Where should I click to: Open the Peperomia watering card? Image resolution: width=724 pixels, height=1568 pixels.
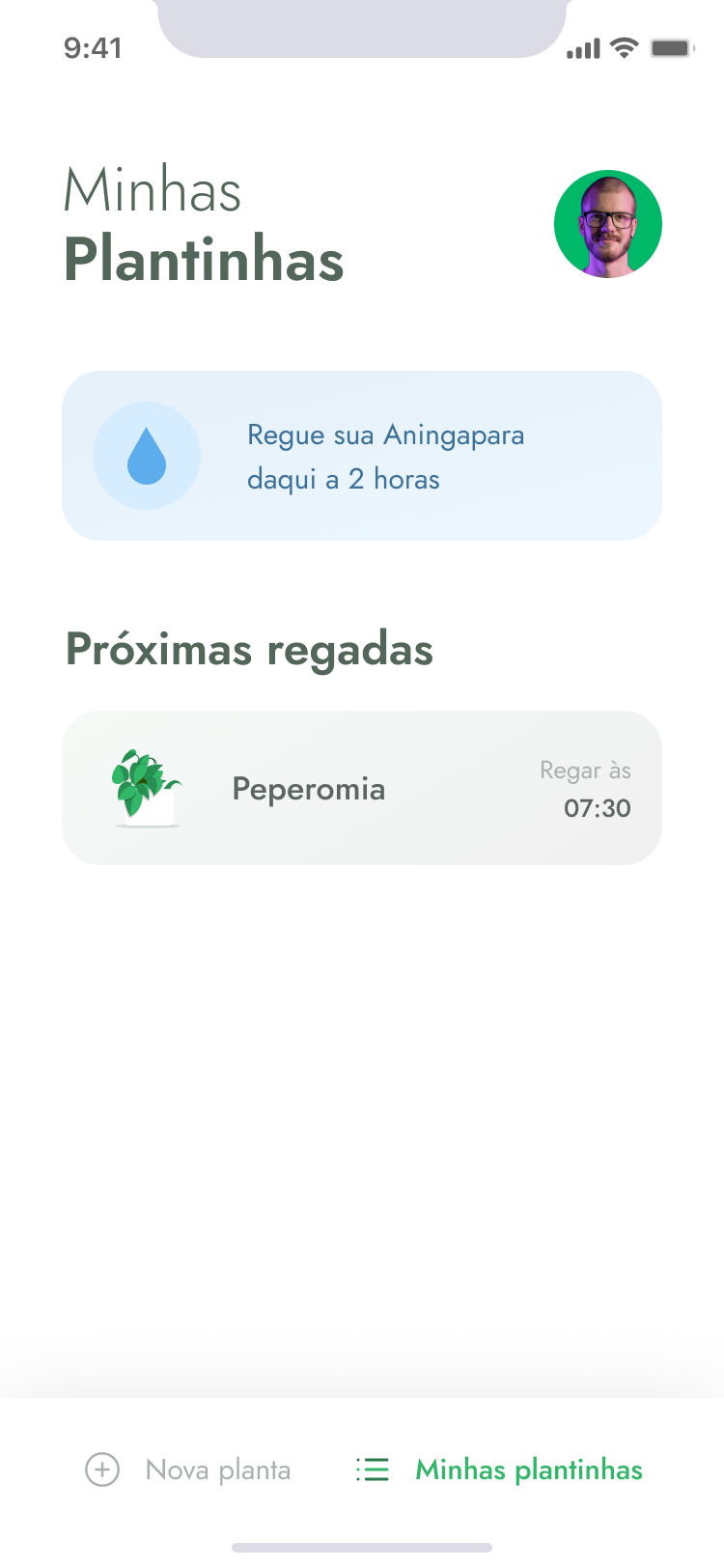[361, 788]
